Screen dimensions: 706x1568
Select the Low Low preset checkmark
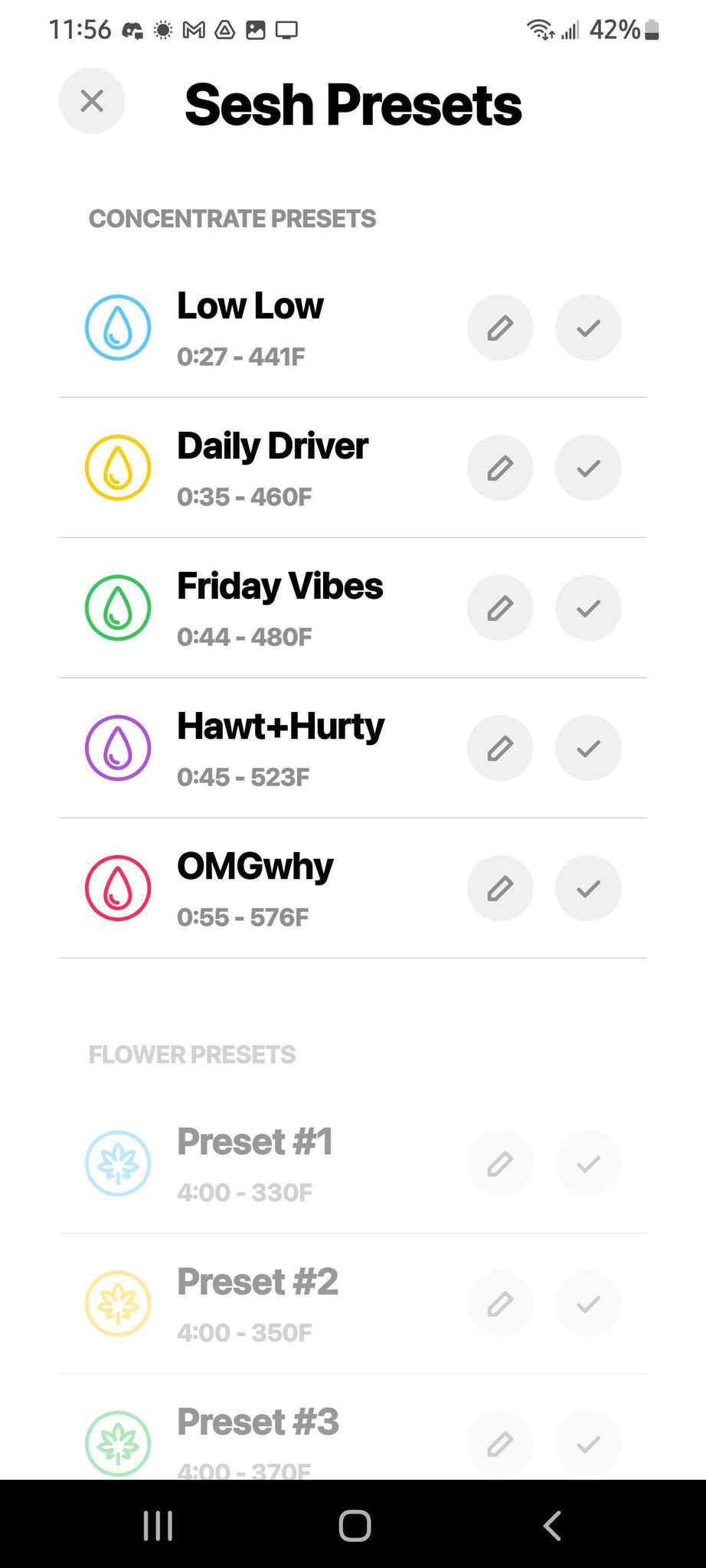[588, 328]
